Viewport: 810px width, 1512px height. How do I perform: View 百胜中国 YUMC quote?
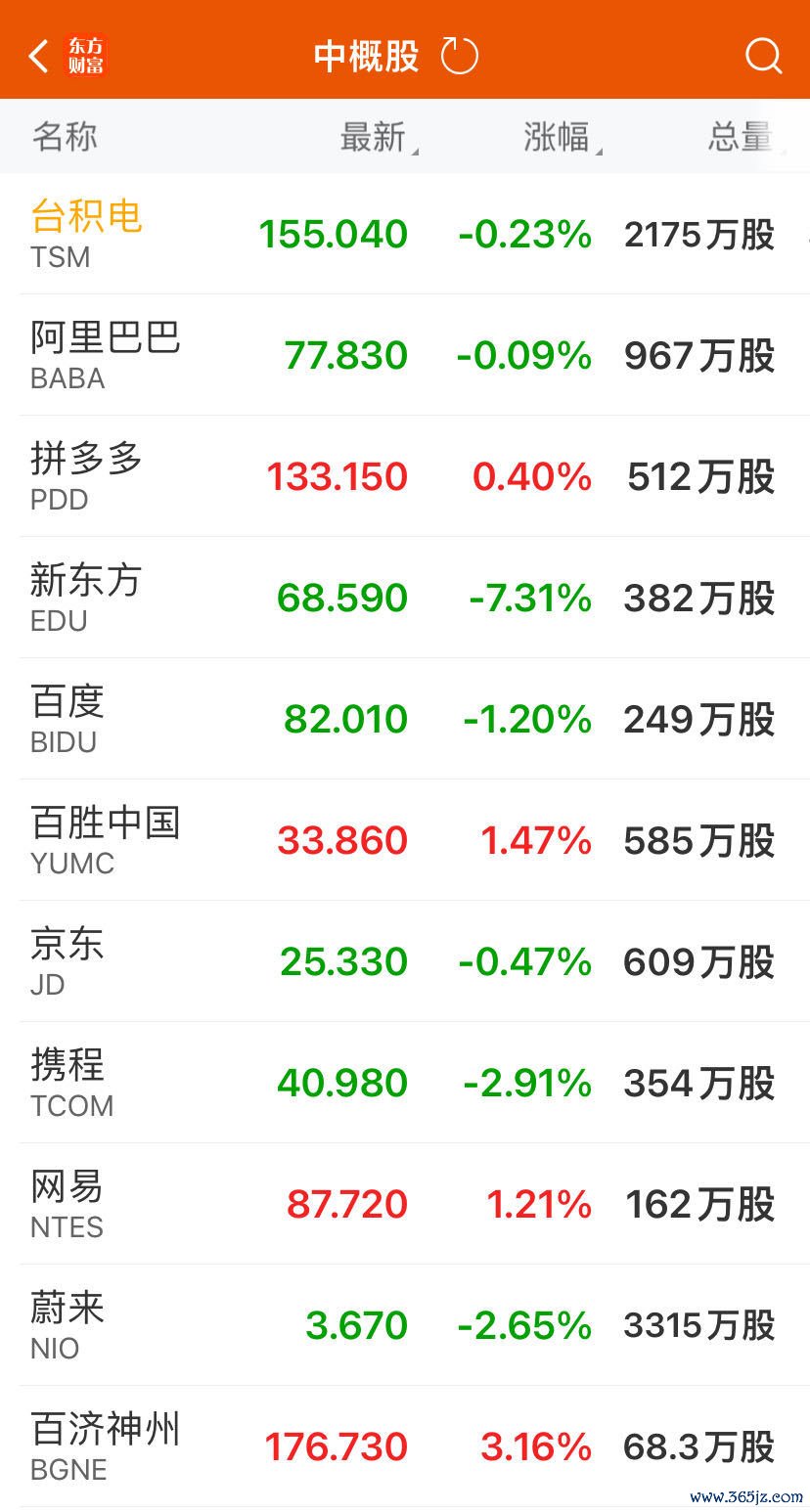coord(106,840)
